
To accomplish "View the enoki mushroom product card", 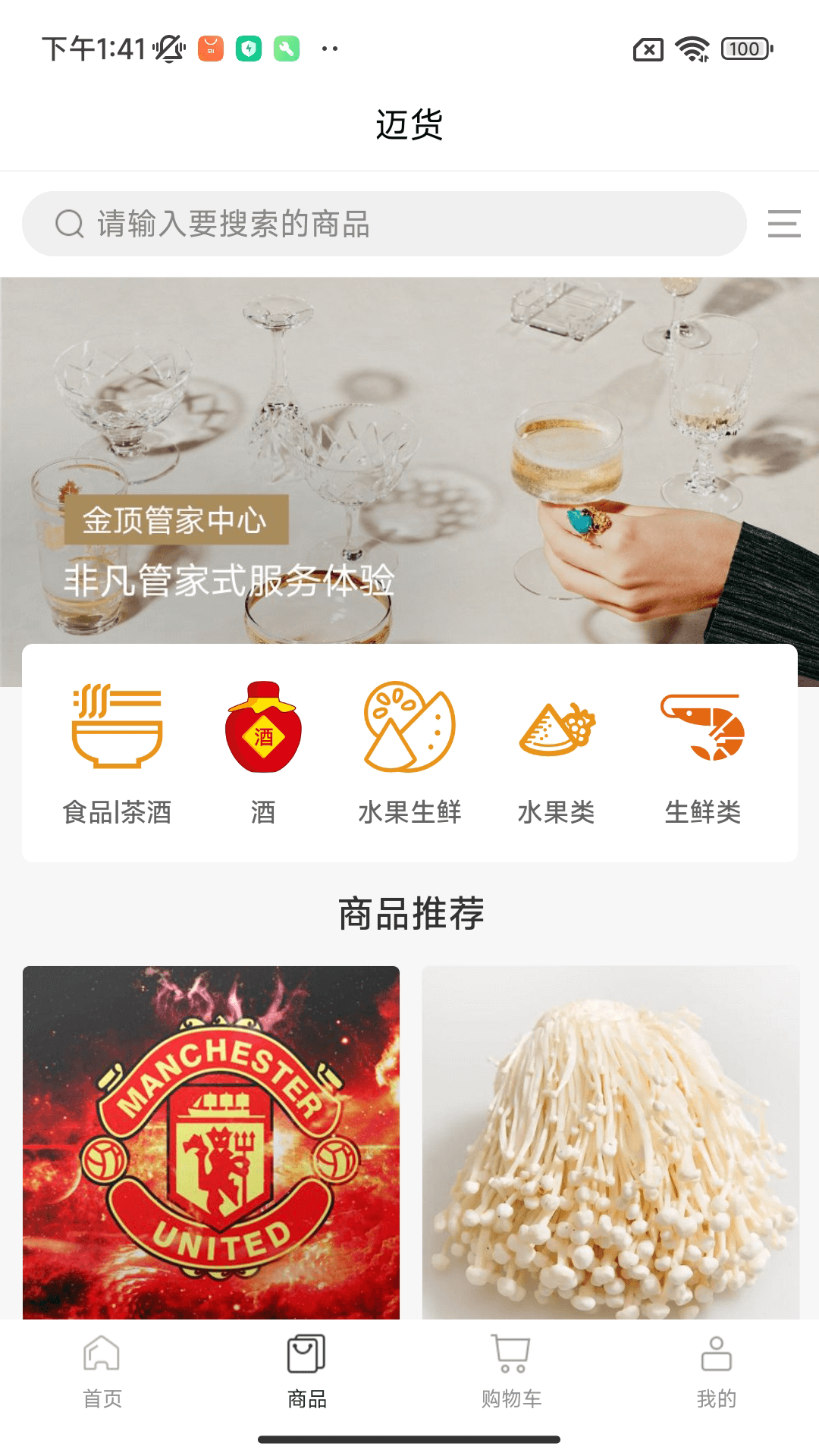I will point(611,1142).
